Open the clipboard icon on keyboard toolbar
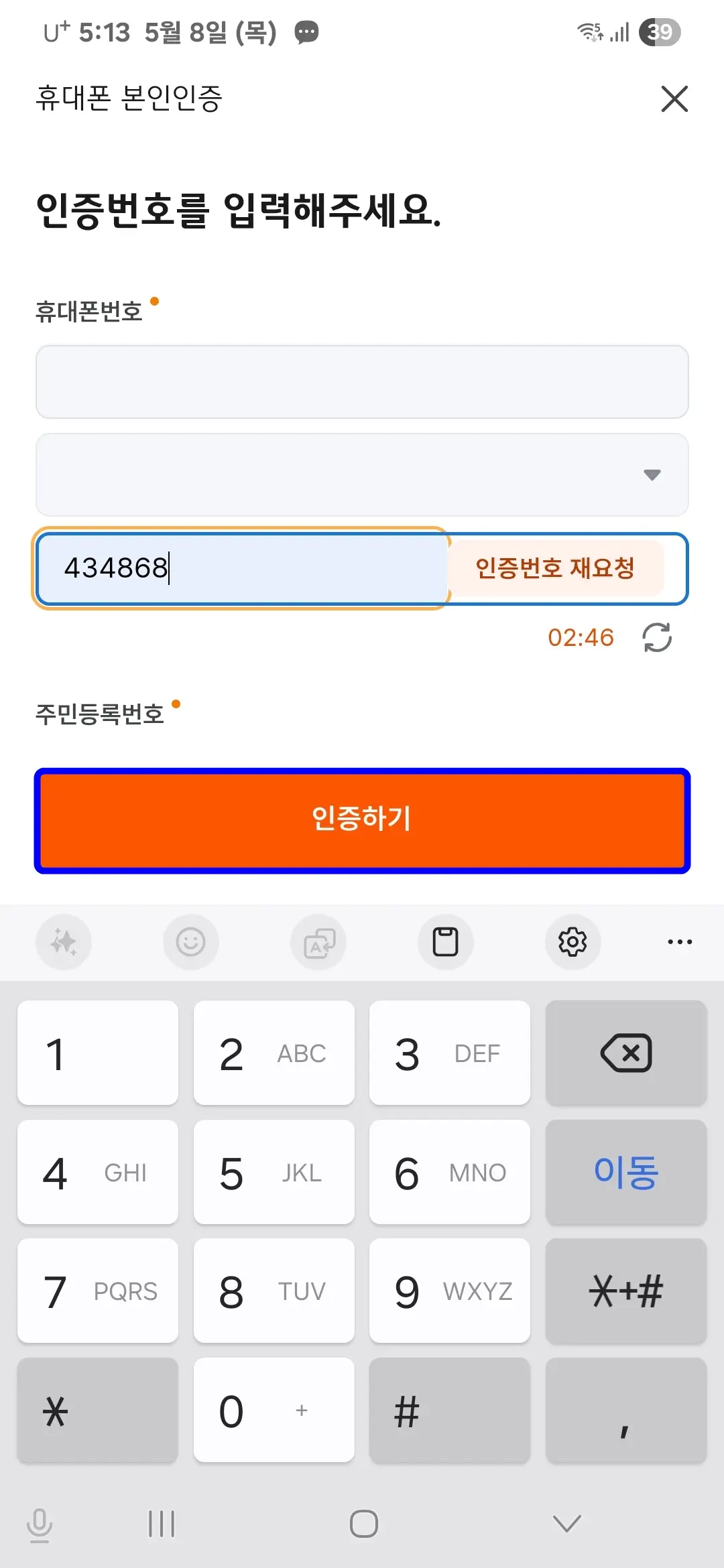724x1568 pixels. (445, 942)
